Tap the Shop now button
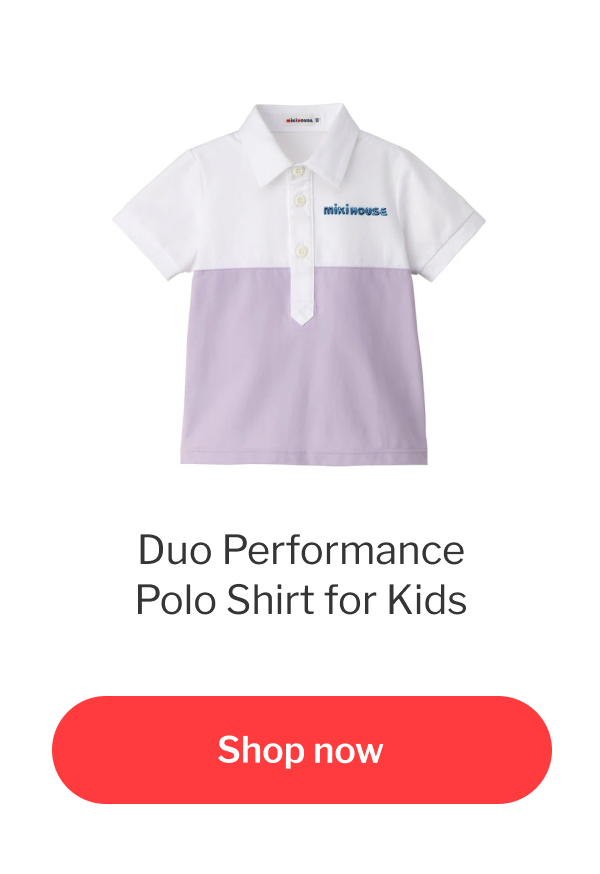The height and width of the screenshot is (874, 600). pos(301,750)
